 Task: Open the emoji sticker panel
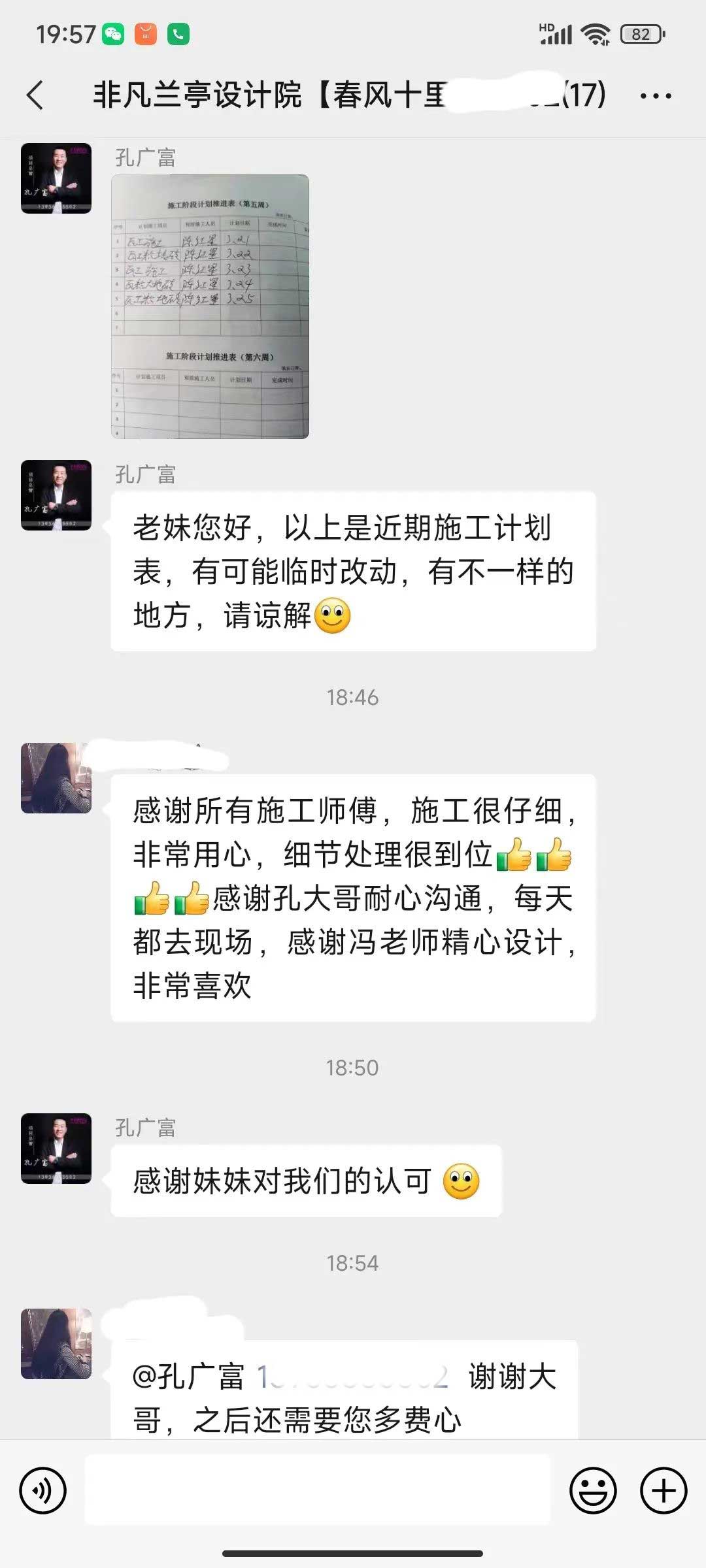click(593, 1491)
